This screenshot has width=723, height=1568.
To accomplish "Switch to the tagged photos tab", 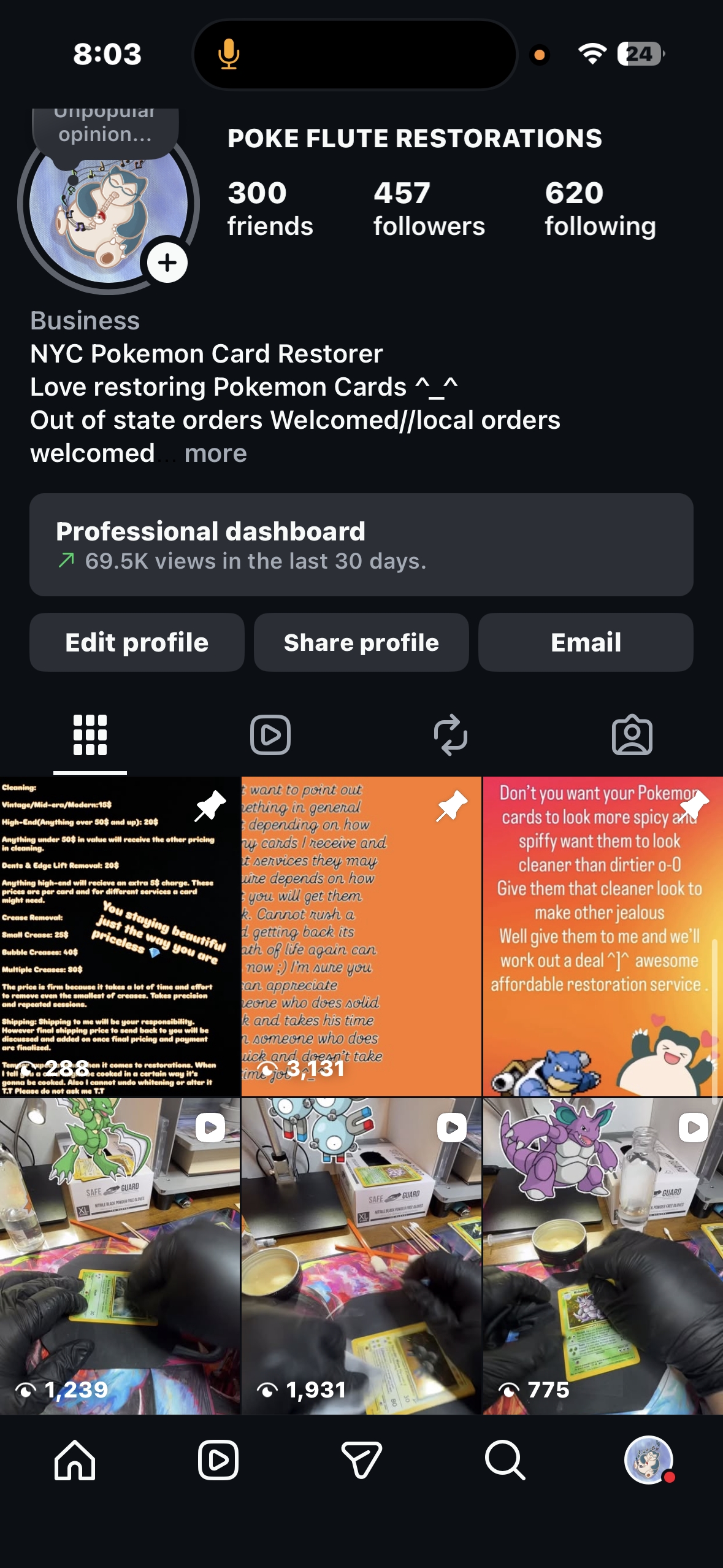I will click(632, 734).
